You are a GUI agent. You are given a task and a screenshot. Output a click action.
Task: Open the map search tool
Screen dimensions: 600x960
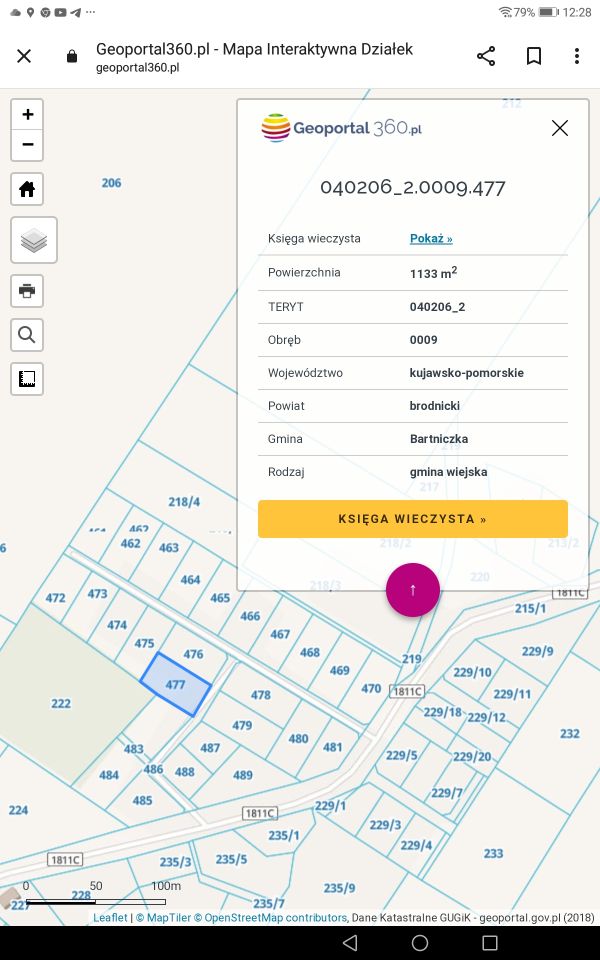tap(27, 334)
